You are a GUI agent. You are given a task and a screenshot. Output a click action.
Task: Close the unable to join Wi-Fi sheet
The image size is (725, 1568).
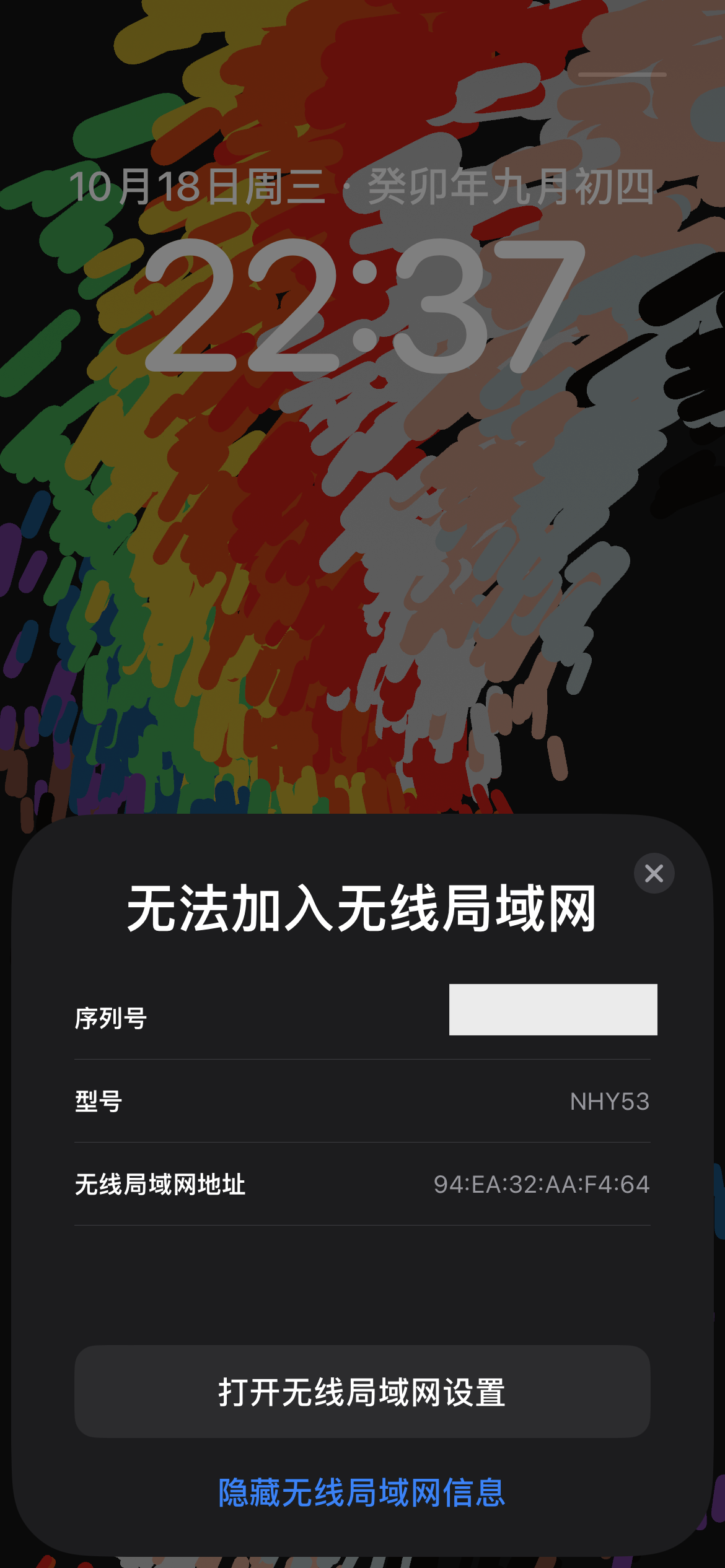654,873
